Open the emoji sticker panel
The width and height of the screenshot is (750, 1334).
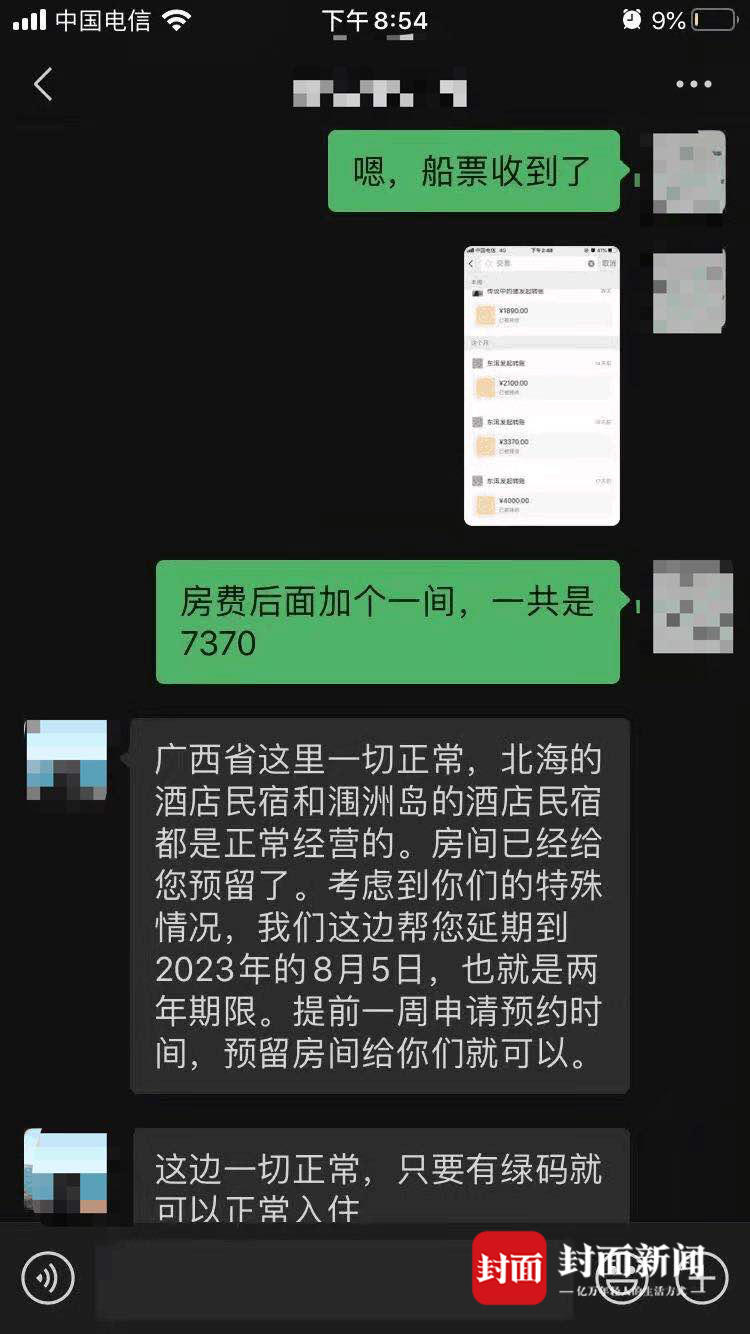621,1277
